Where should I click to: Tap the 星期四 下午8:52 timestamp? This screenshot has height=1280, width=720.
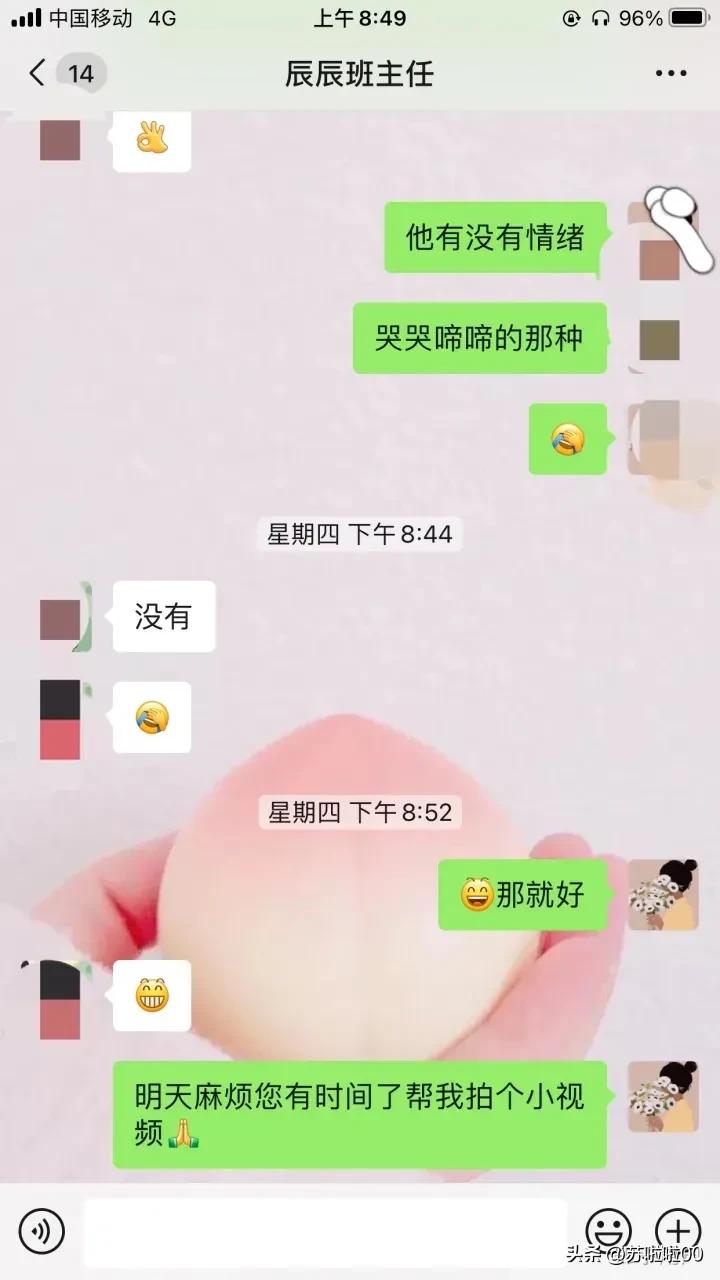360,815
